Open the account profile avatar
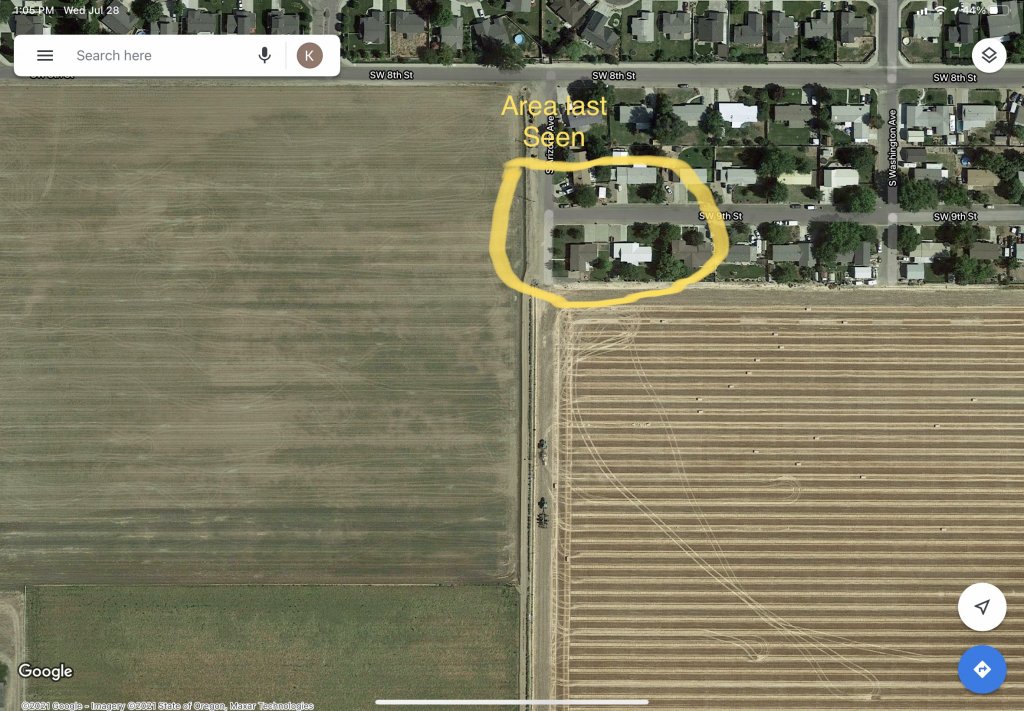1024x711 pixels. [x=309, y=56]
